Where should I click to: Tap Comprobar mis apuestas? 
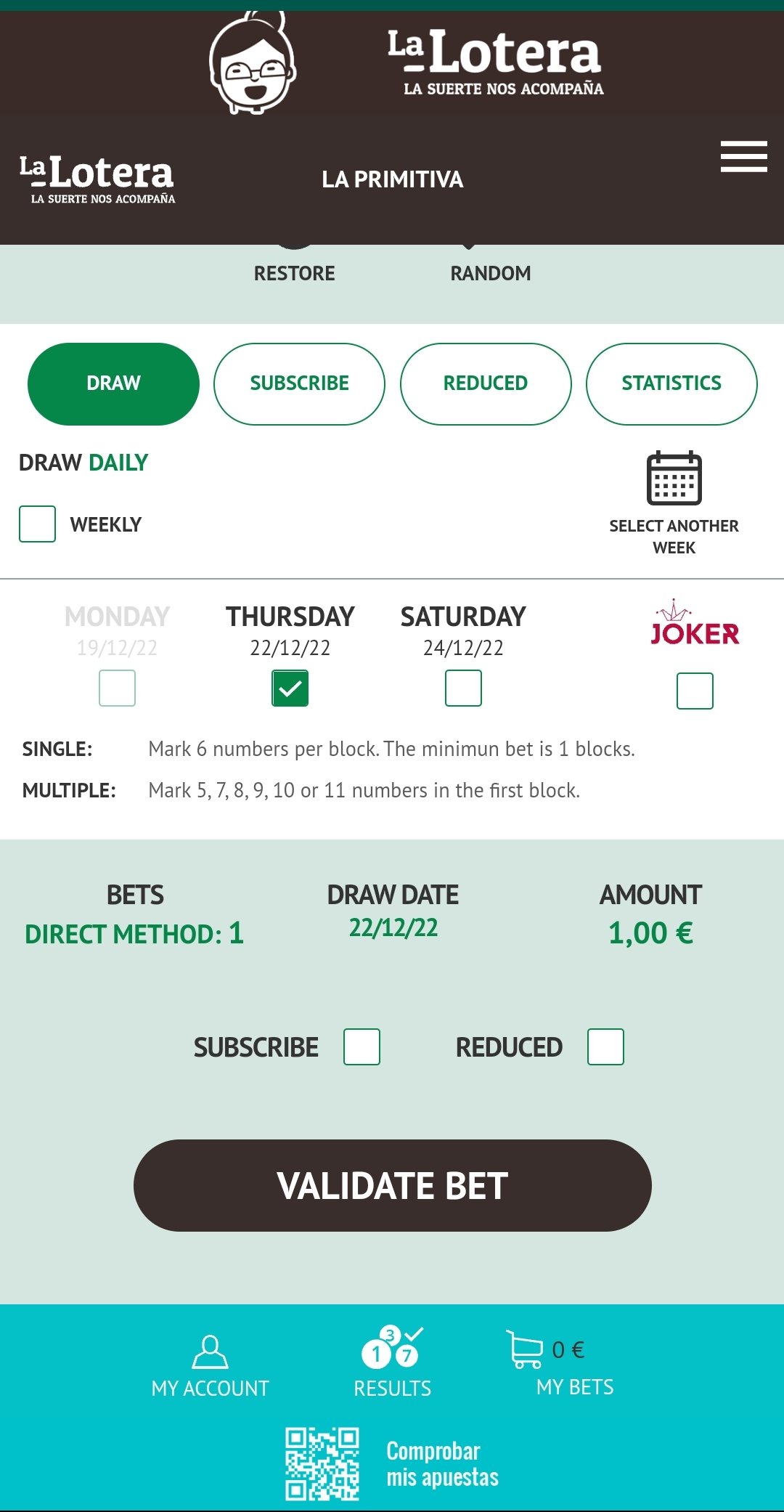tap(392, 1464)
